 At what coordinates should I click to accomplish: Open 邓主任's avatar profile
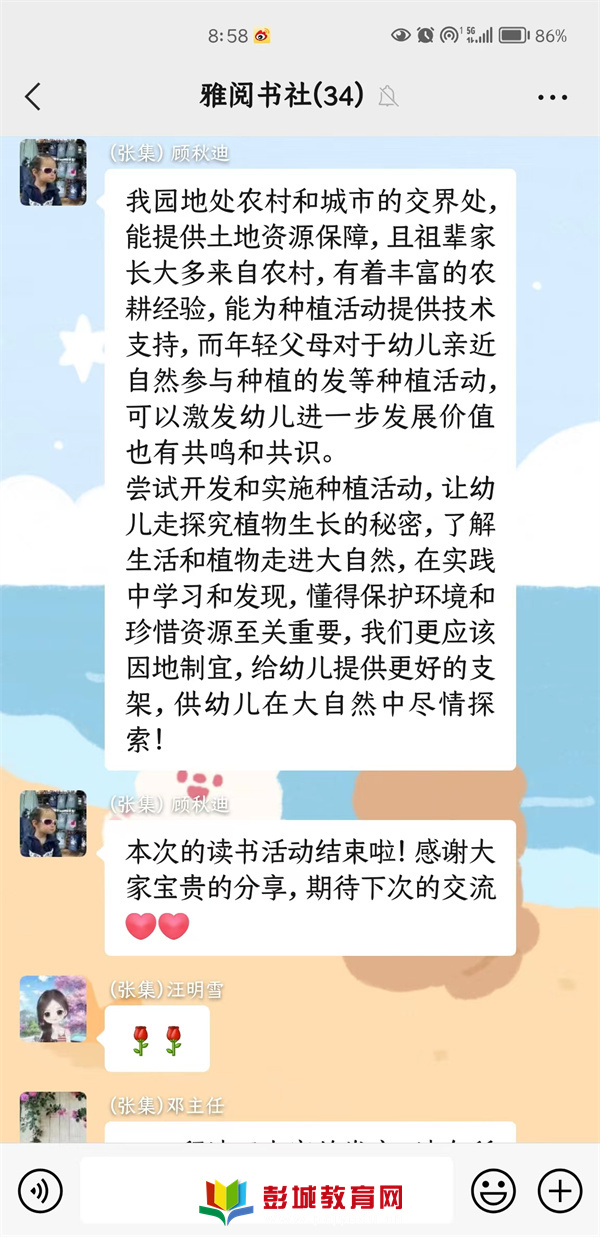[x=52, y=1118]
